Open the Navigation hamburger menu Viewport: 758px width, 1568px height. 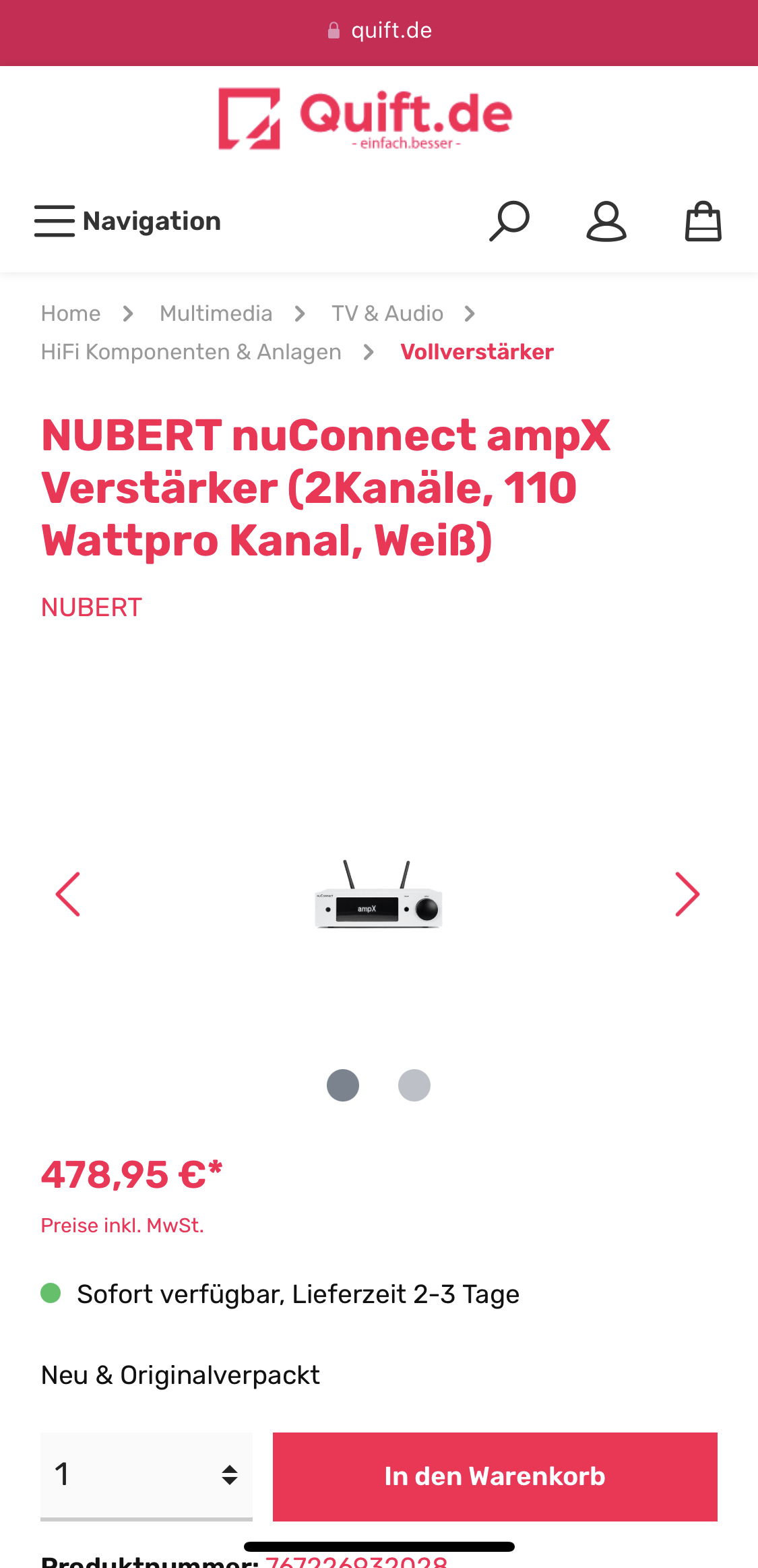coord(128,221)
